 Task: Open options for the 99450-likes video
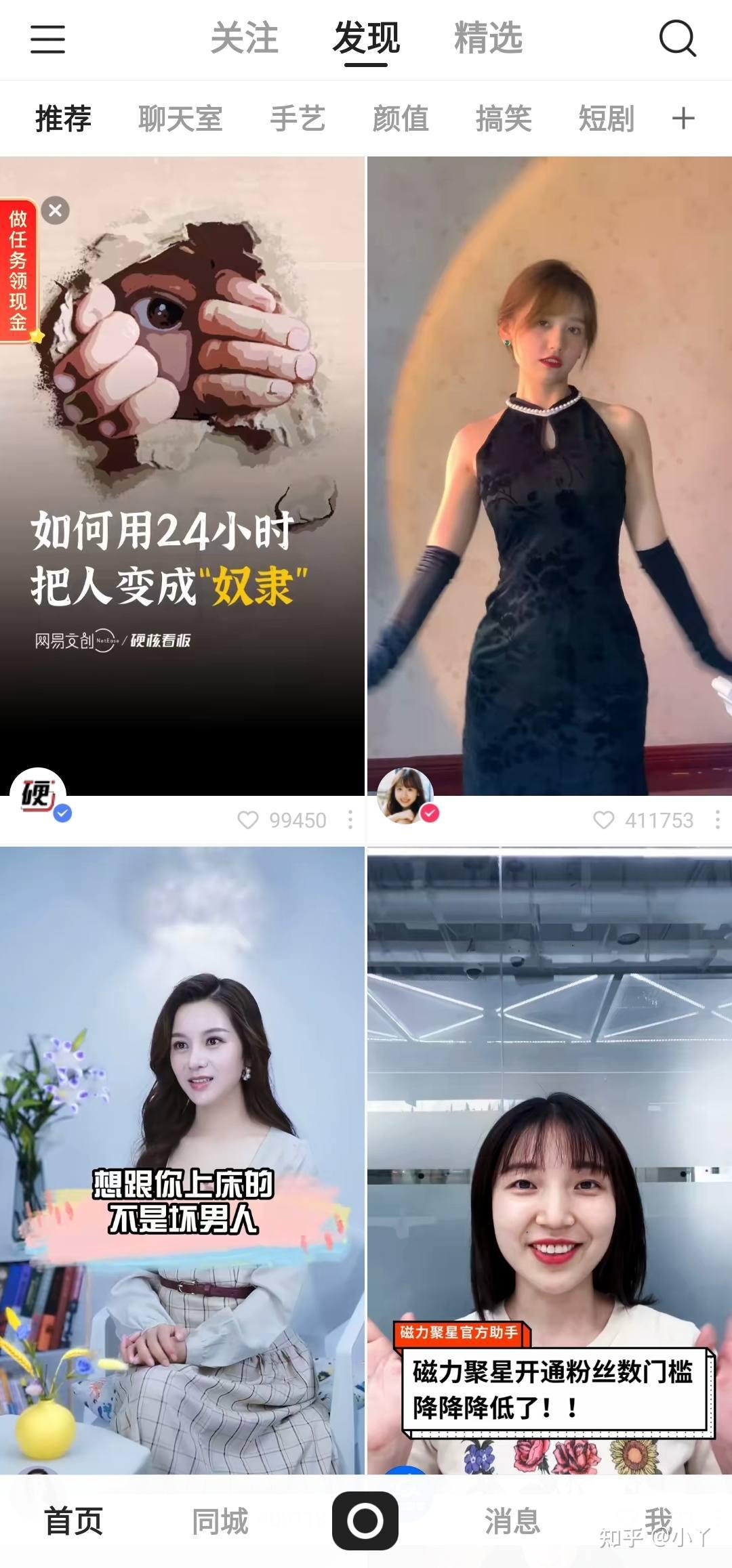(350, 820)
